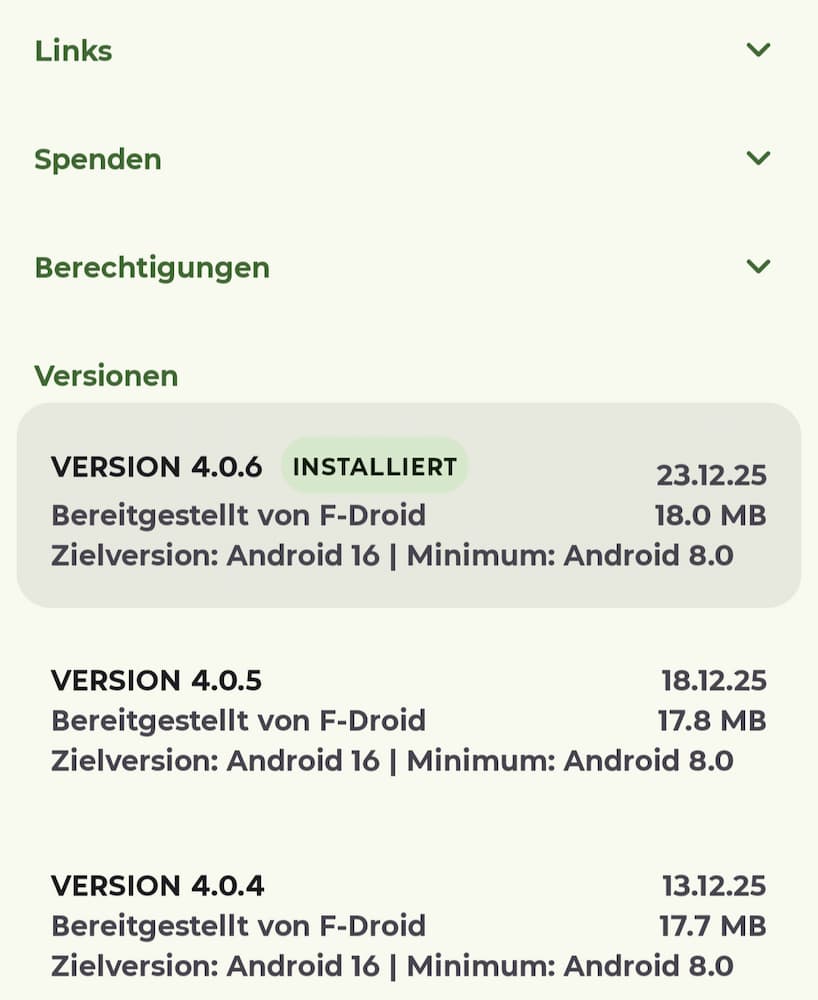The height and width of the screenshot is (1000, 818).
Task: Open the installed Version 4.0.6 entry
Action: [408, 510]
